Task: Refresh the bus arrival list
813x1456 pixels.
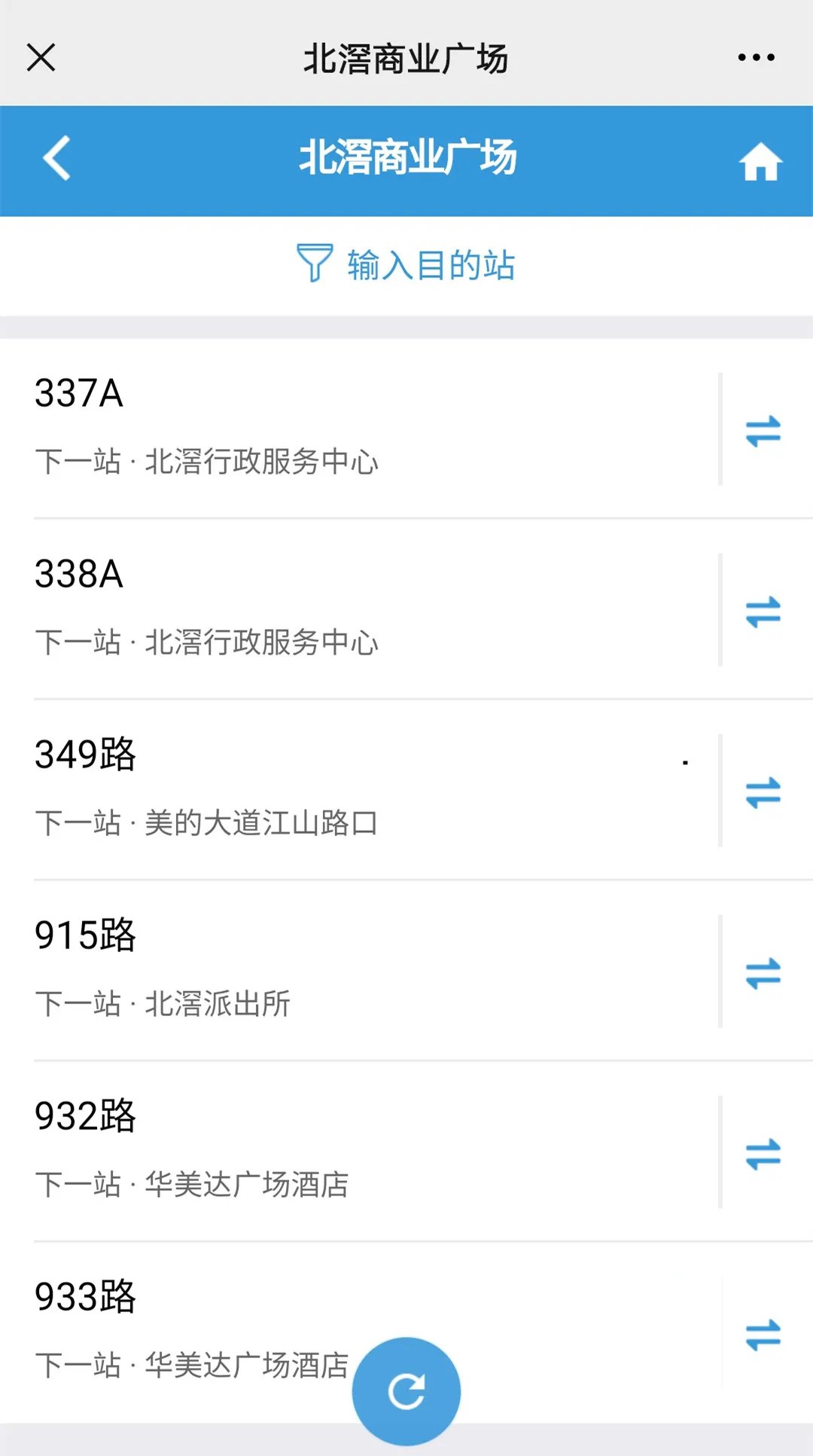Action: (x=406, y=1390)
